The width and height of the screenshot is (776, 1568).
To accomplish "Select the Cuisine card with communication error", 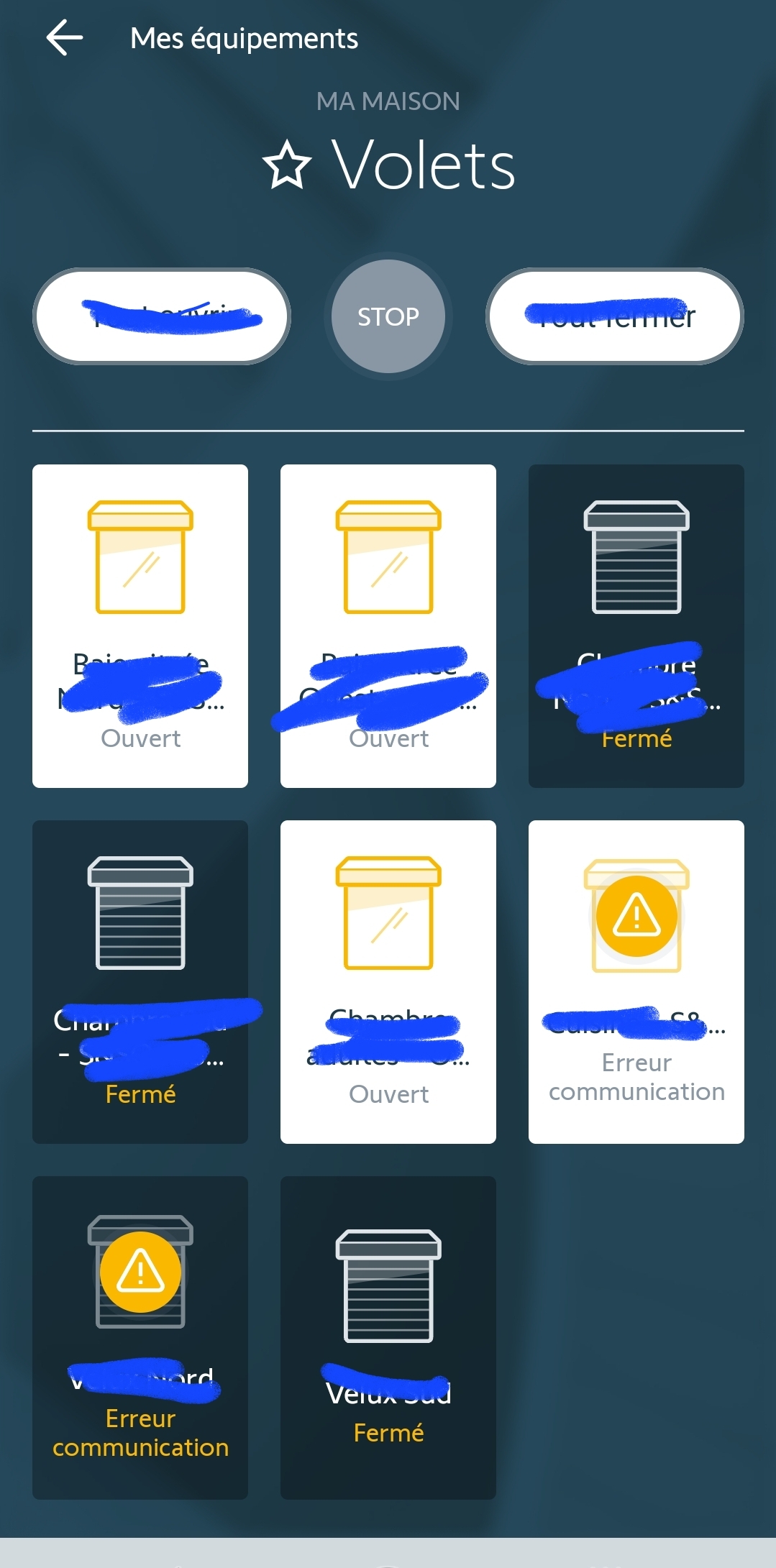I will click(x=636, y=981).
